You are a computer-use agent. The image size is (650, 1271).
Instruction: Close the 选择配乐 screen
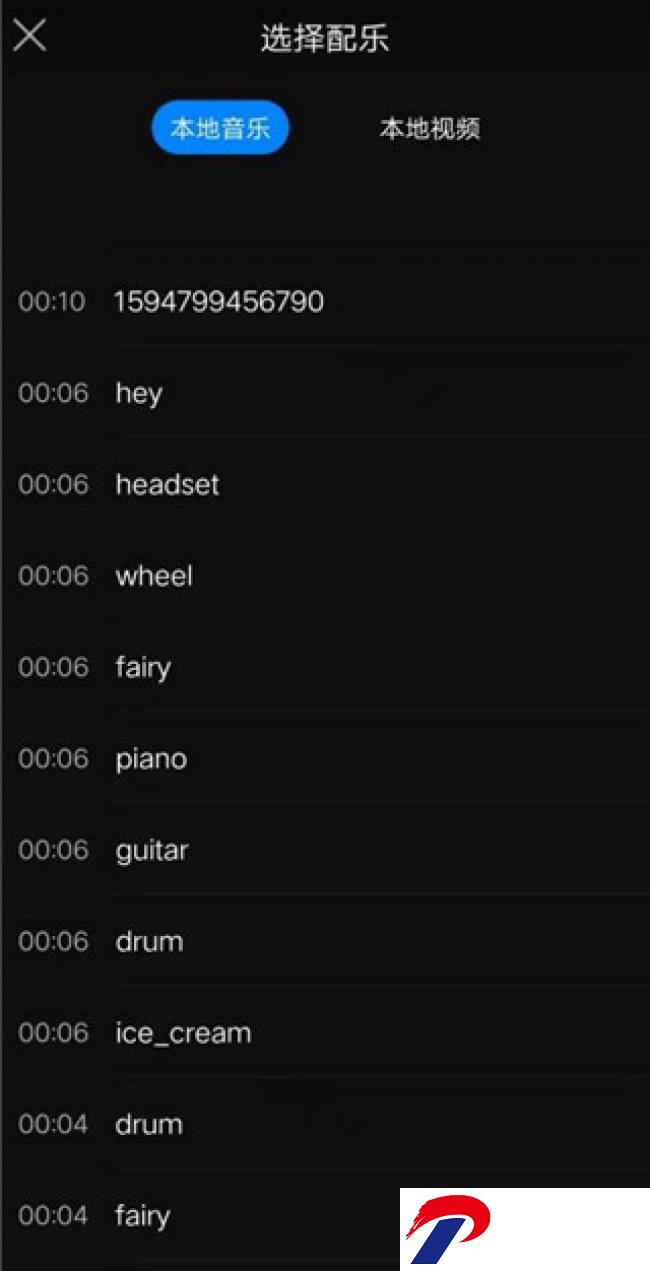tap(29, 36)
